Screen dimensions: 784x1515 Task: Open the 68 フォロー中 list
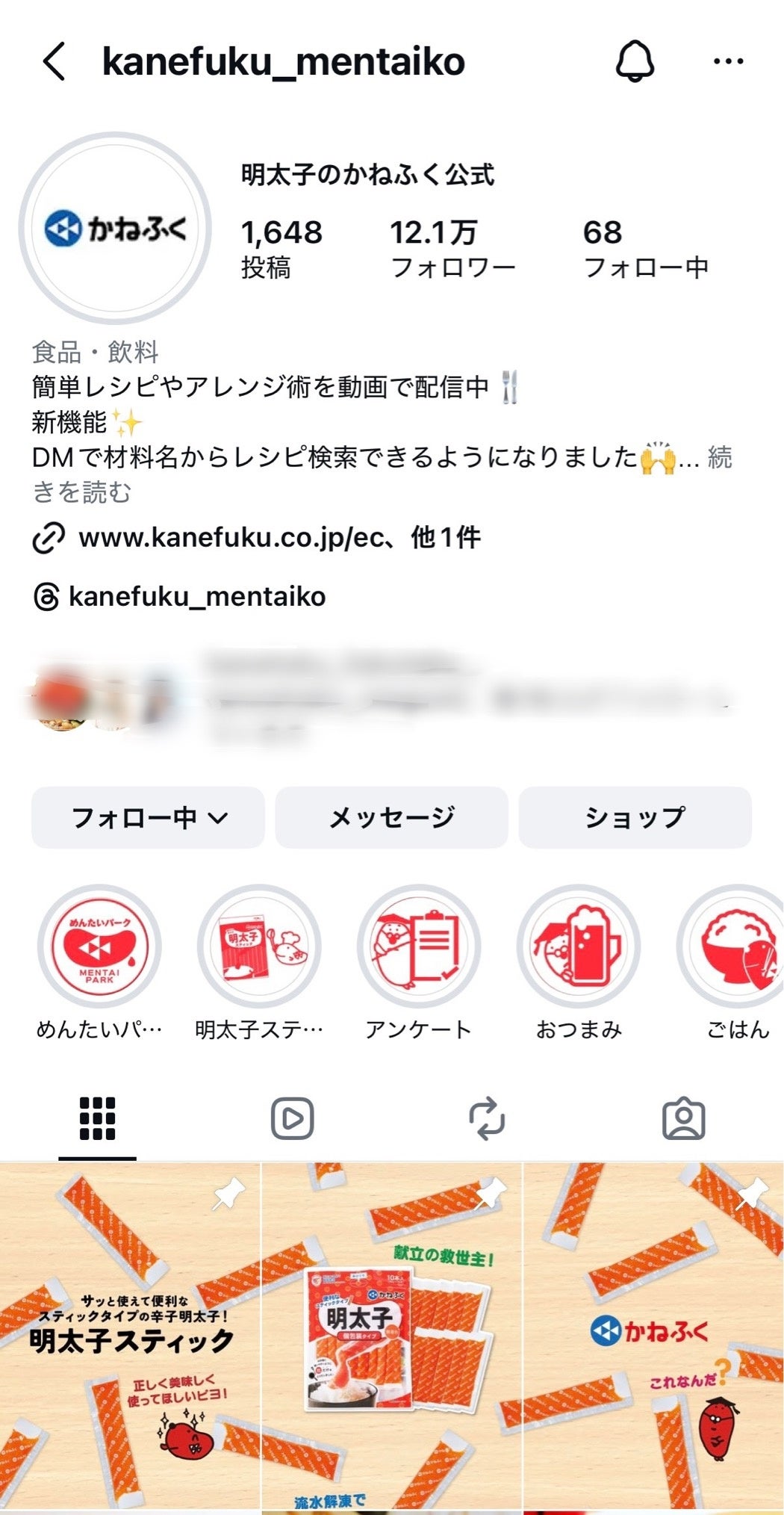pos(645,248)
